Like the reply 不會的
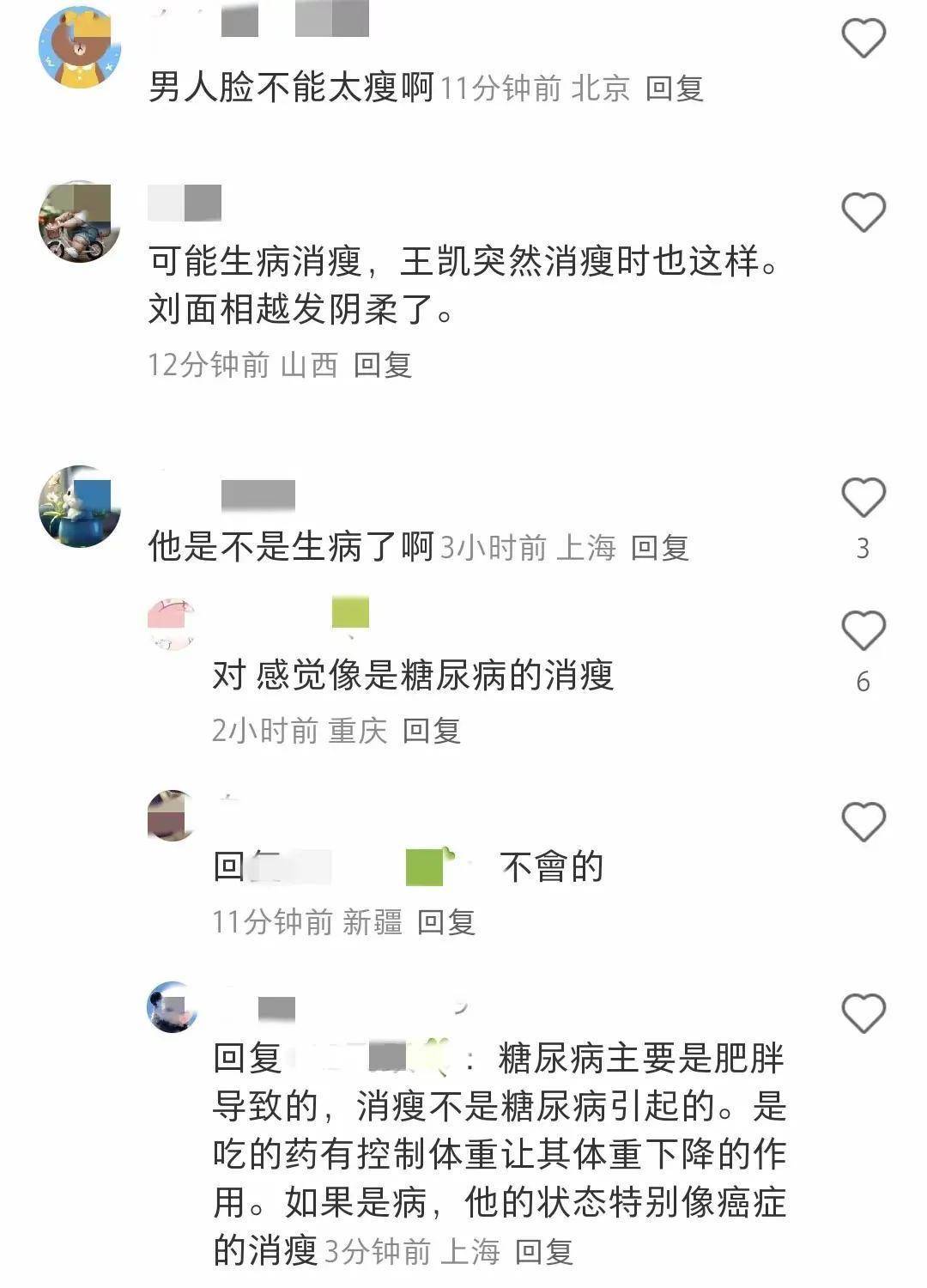Screen dimensions: 927x1288 point(863,823)
